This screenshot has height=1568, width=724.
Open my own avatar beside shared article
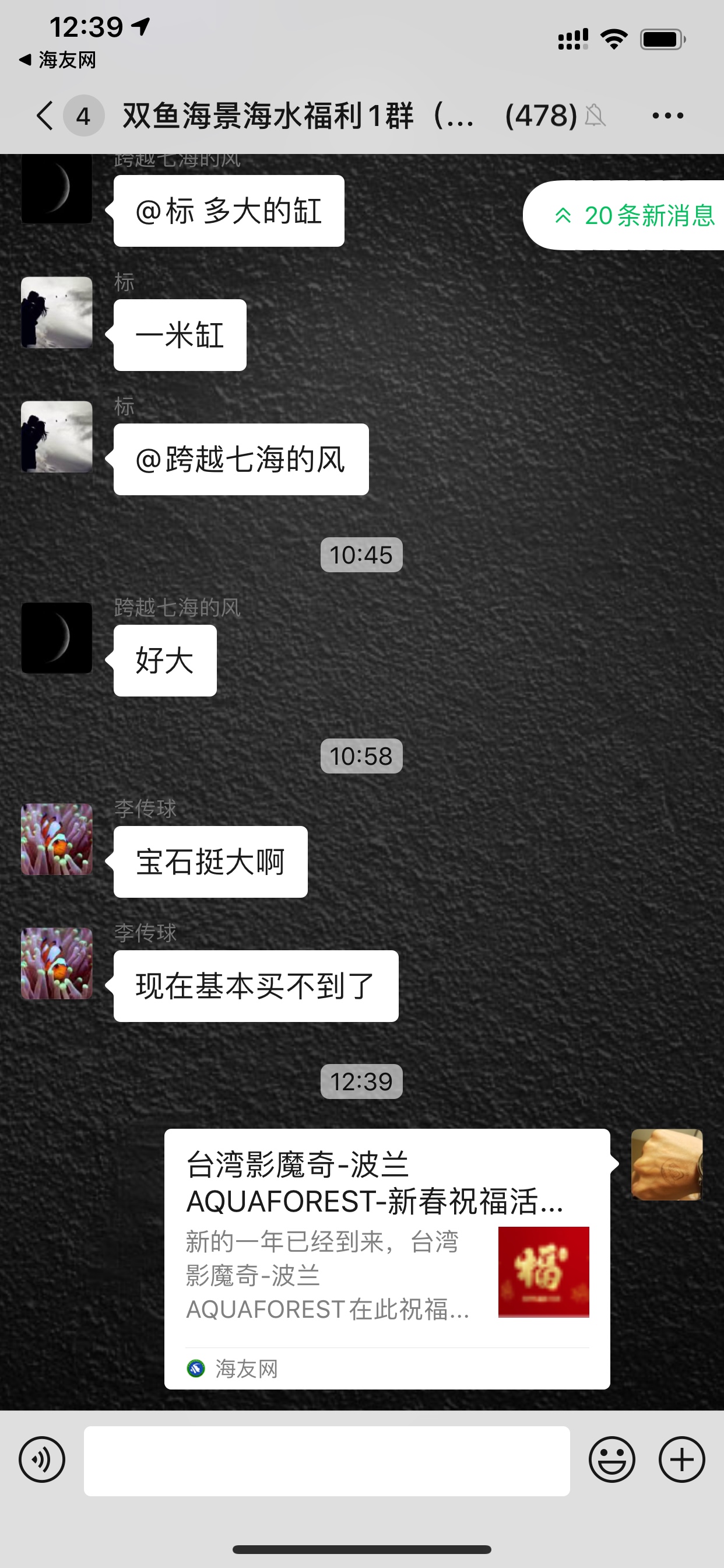pos(667,1164)
